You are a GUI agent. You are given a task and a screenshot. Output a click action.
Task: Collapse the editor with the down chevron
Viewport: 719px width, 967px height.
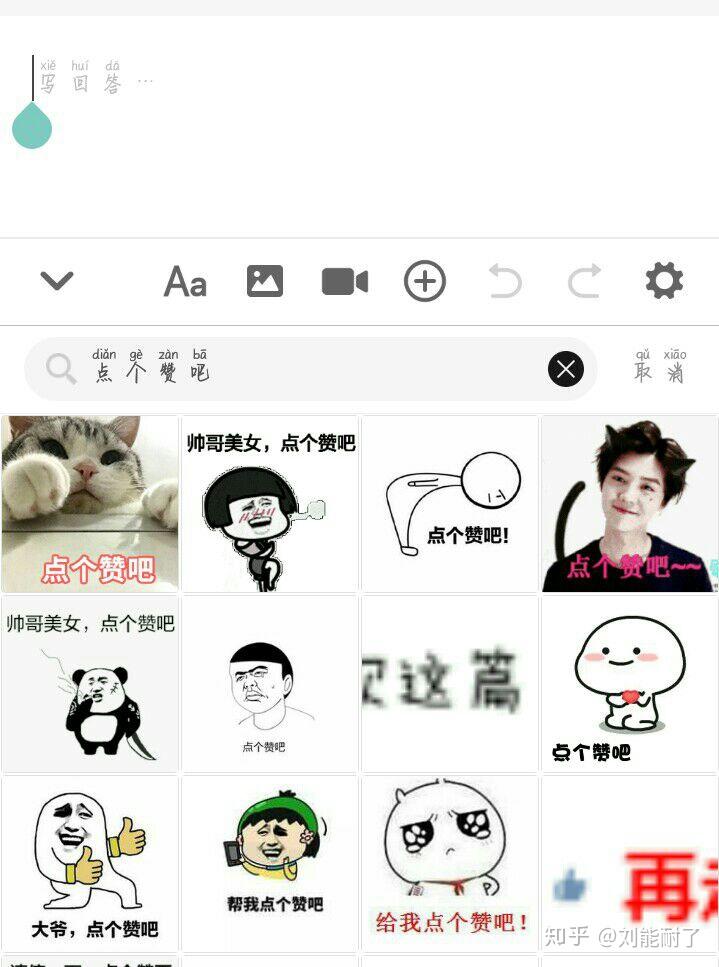pyautogui.click(x=57, y=281)
